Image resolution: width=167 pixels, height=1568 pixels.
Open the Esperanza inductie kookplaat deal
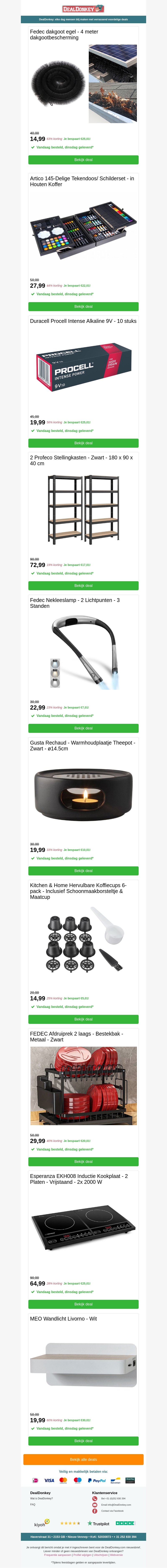83,1304
